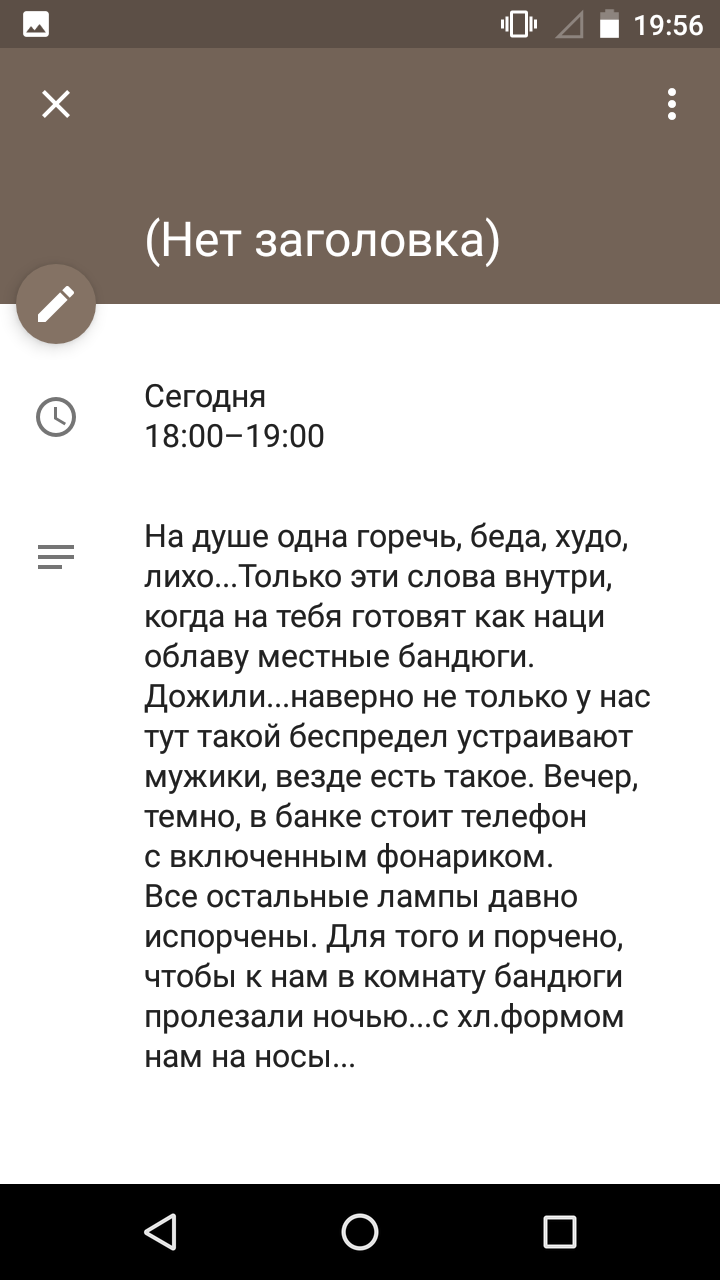Go to the home screen
This screenshot has height=1280, width=720.
pyautogui.click(x=360, y=1232)
